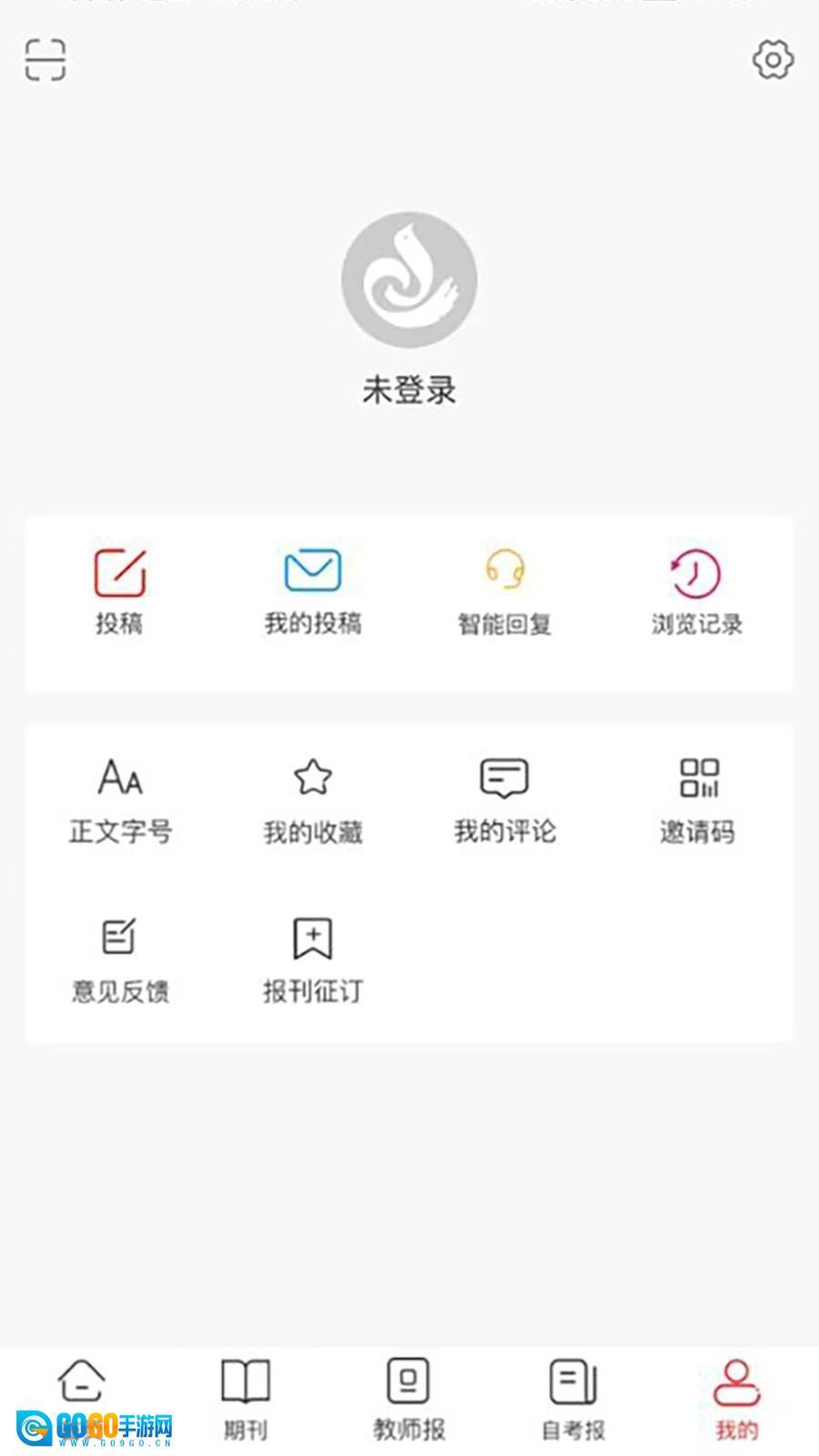
Task: Open 我的收藏 favorites
Action: [313, 799]
